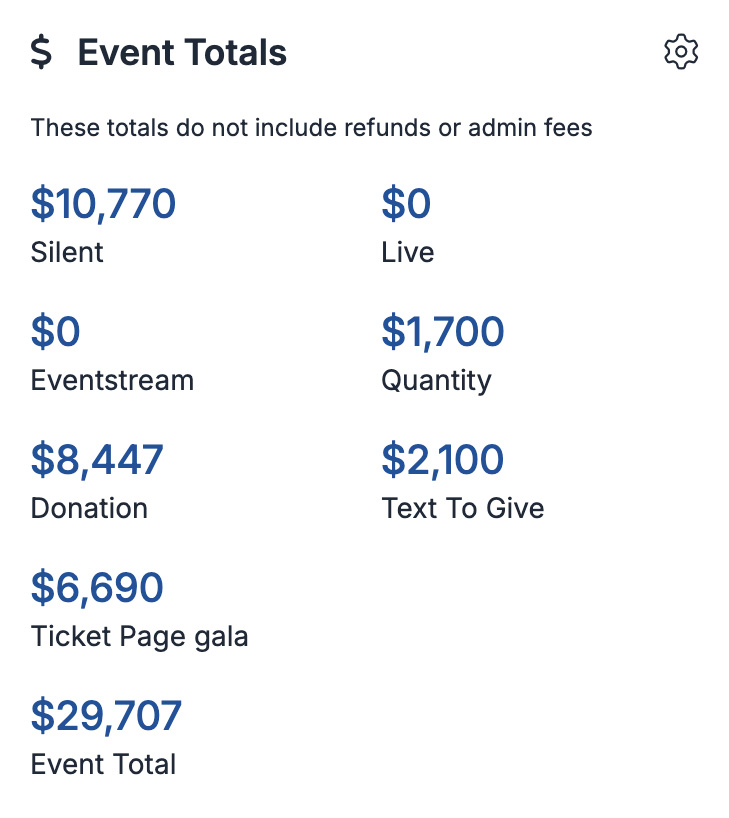Click the $10,770 Silent total
The width and height of the screenshot is (729, 818).
click(x=102, y=203)
